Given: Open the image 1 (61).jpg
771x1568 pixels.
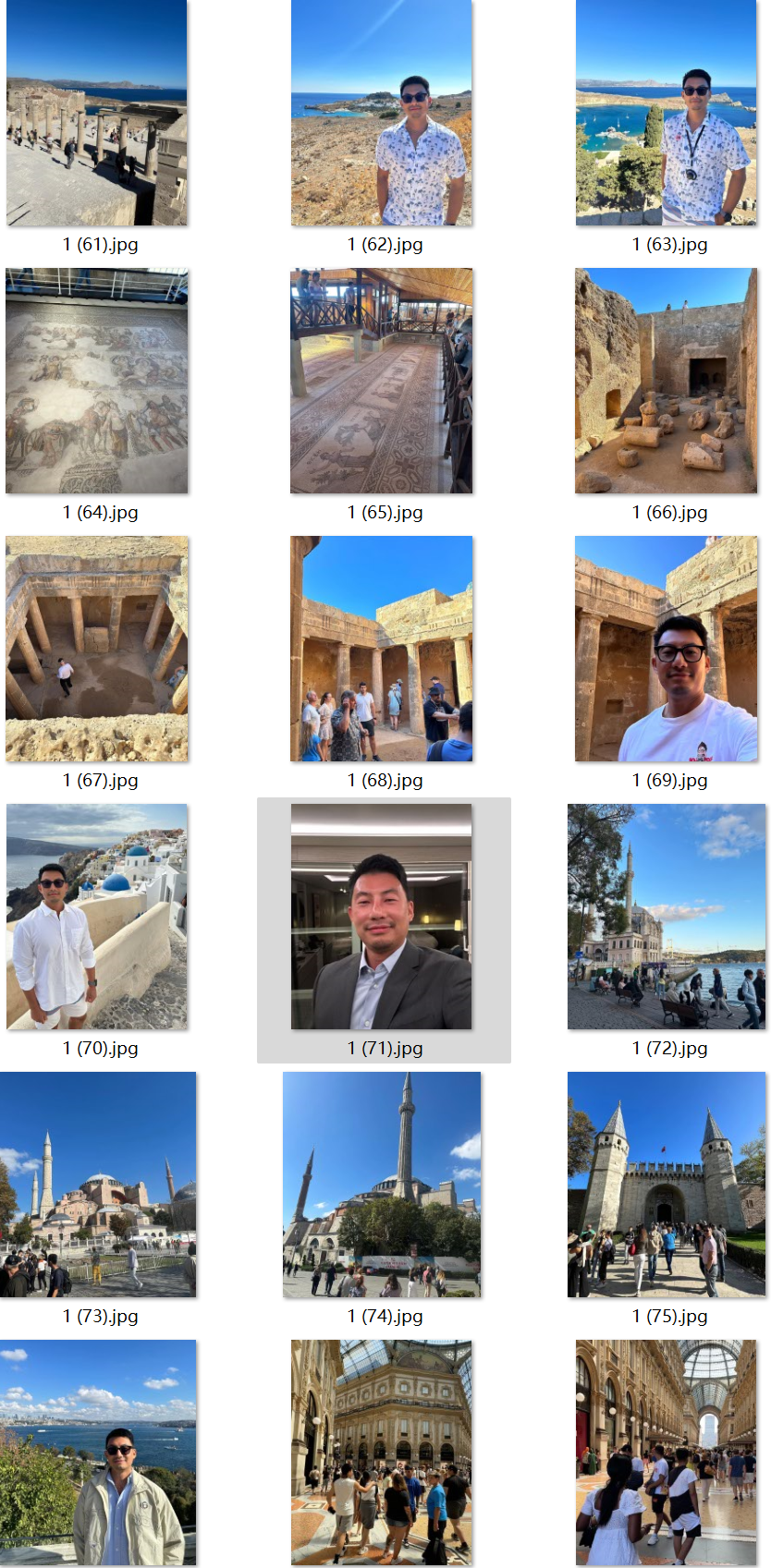Looking at the screenshot, I should click(x=97, y=113).
